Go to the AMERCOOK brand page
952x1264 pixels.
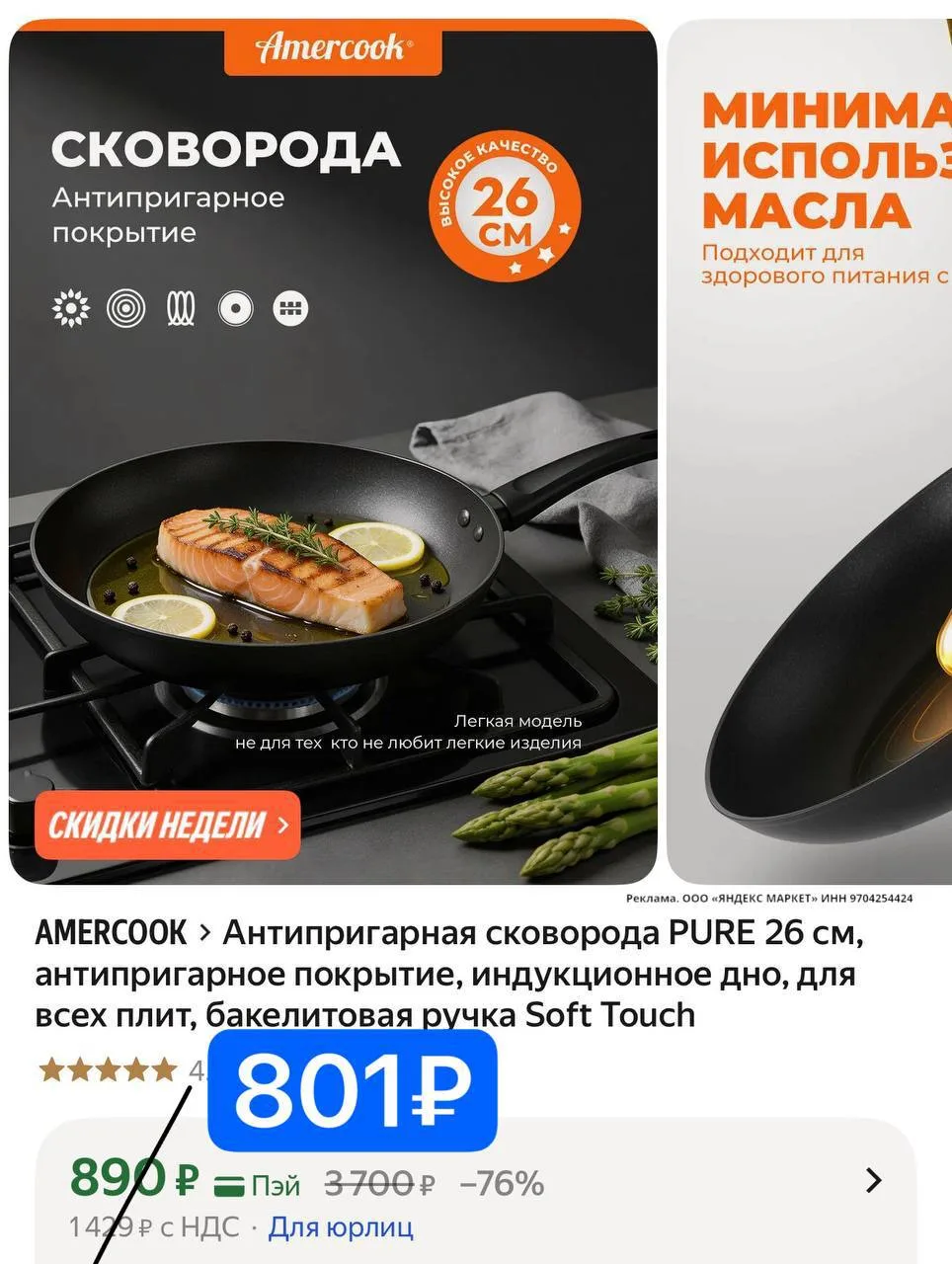click(x=110, y=932)
